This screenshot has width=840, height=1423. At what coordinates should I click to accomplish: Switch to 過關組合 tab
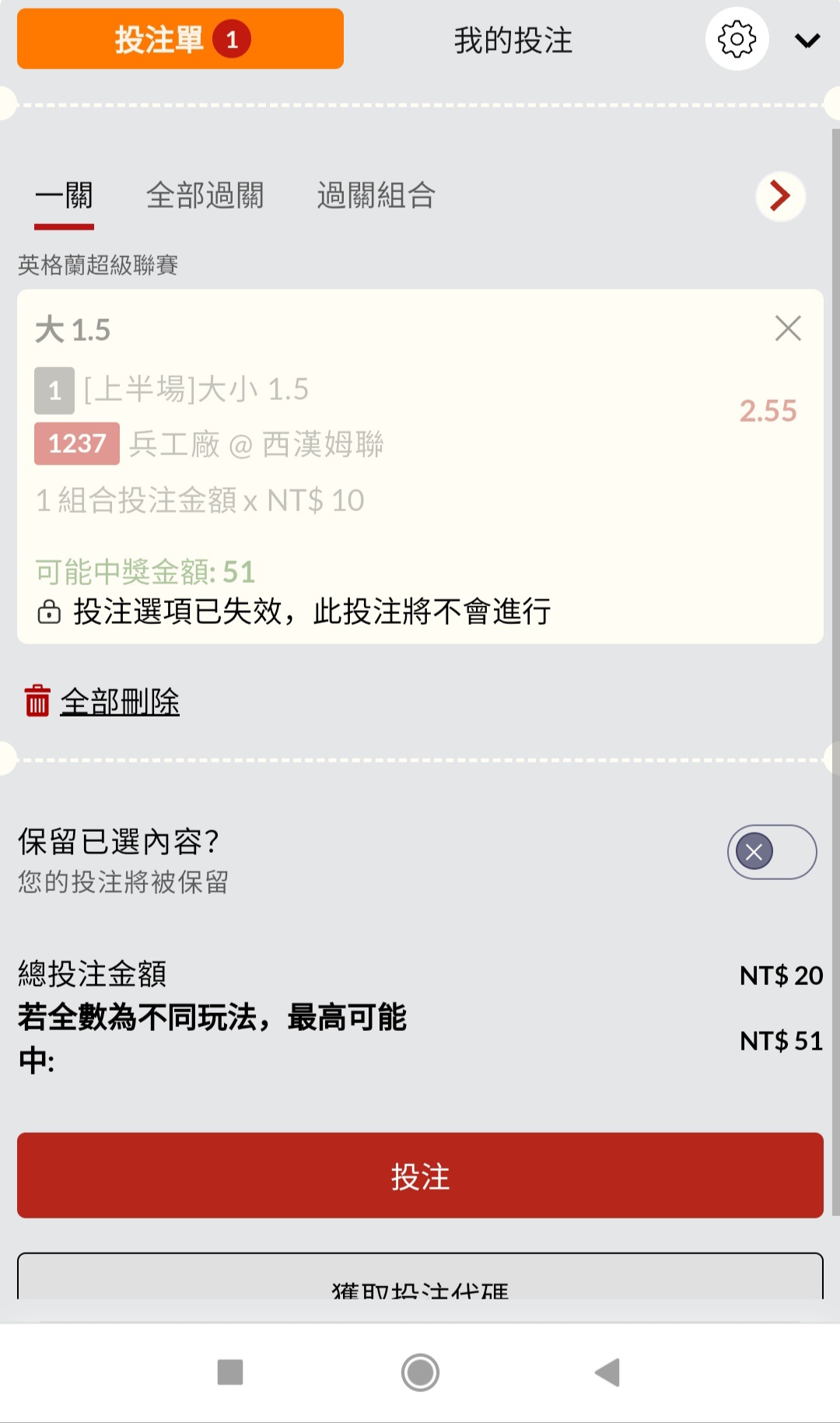click(376, 196)
